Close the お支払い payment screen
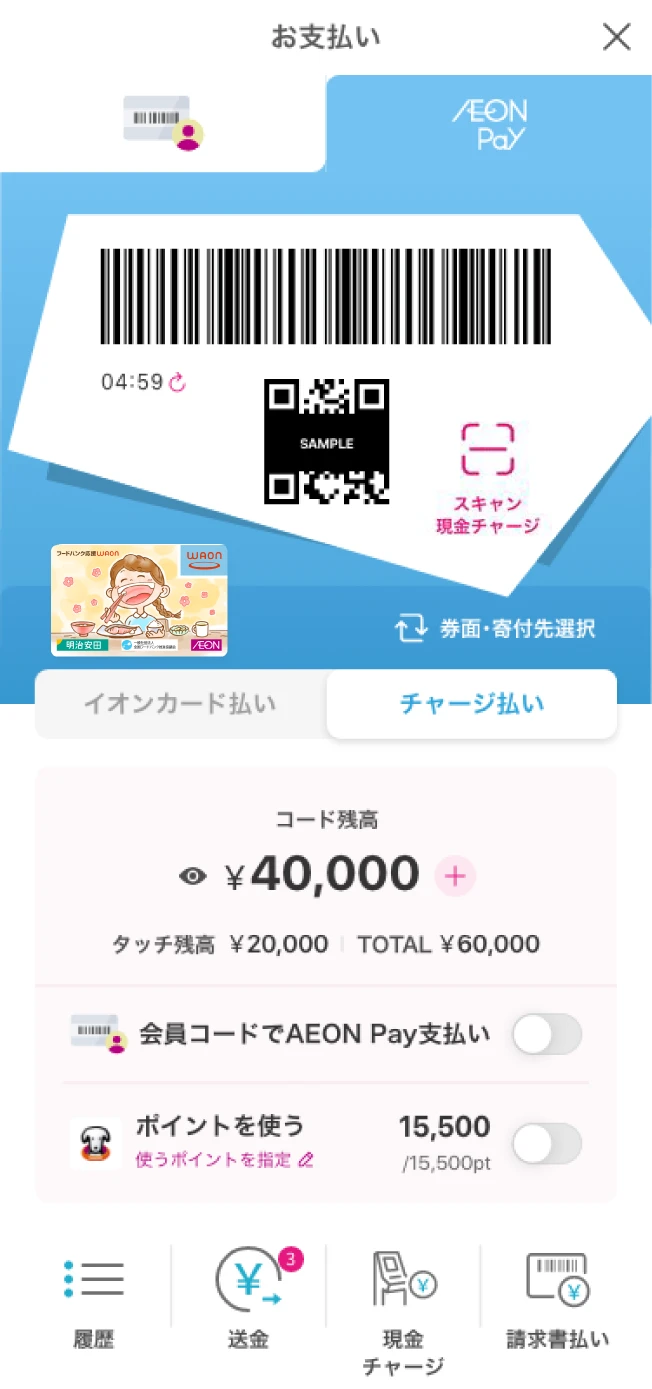 pos(616,38)
